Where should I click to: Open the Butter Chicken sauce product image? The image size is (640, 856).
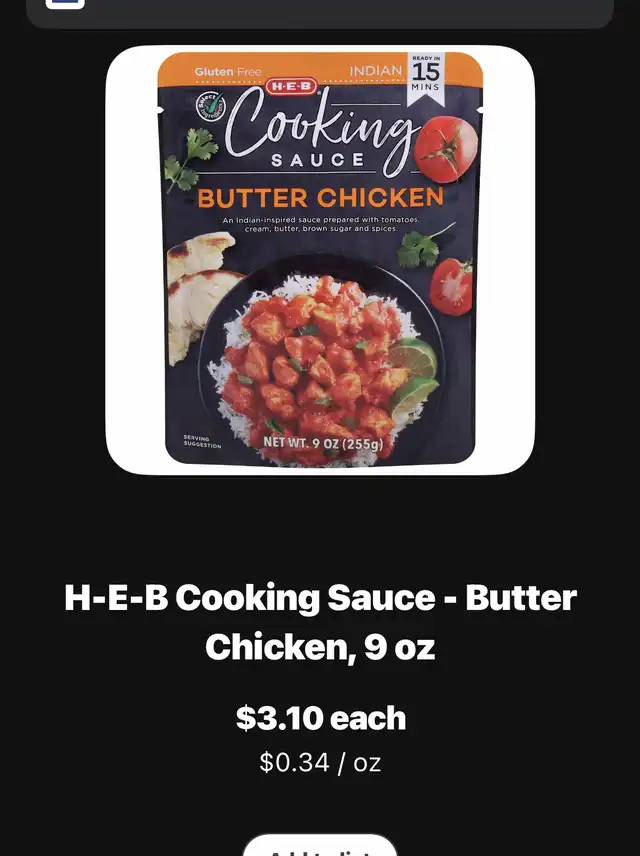320,260
